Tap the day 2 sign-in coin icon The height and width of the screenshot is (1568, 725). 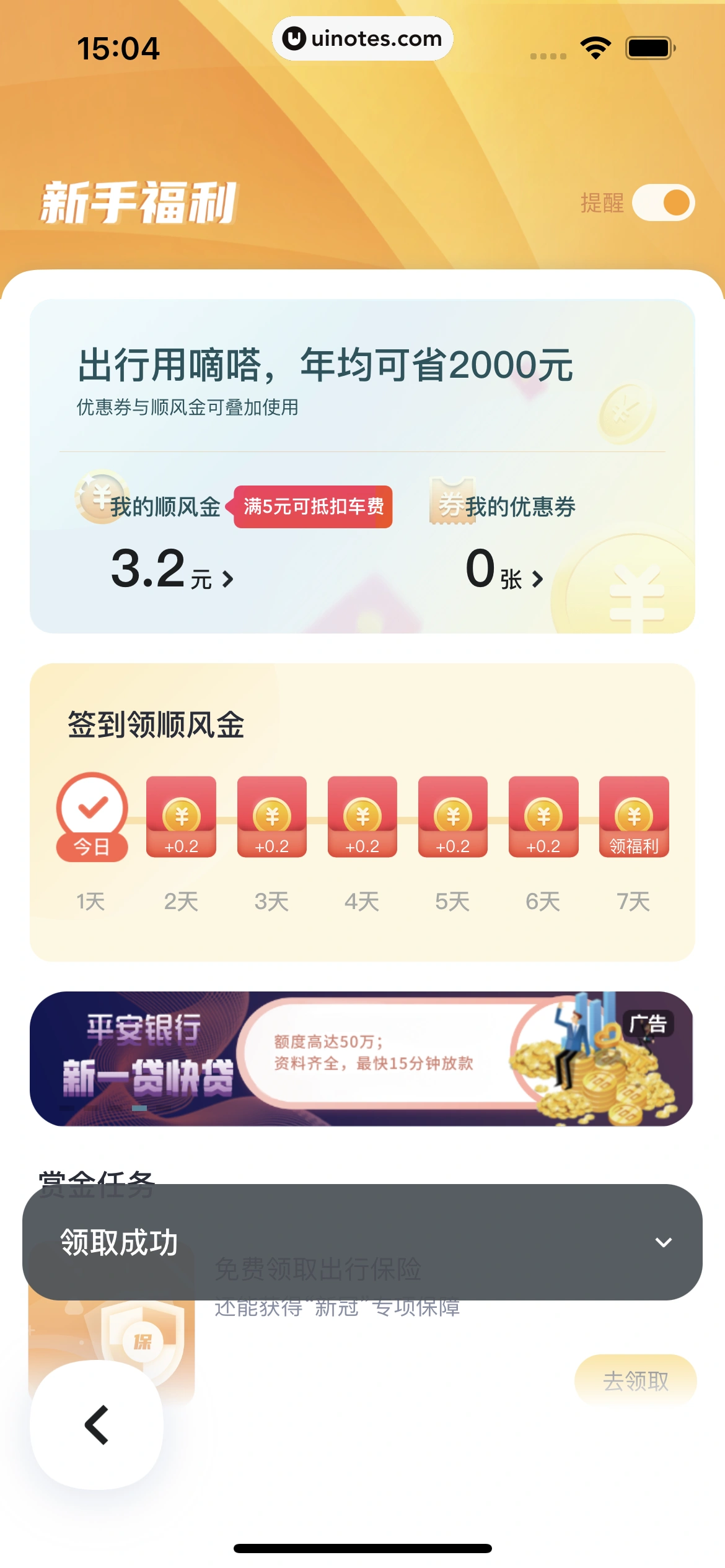(180, 815)
